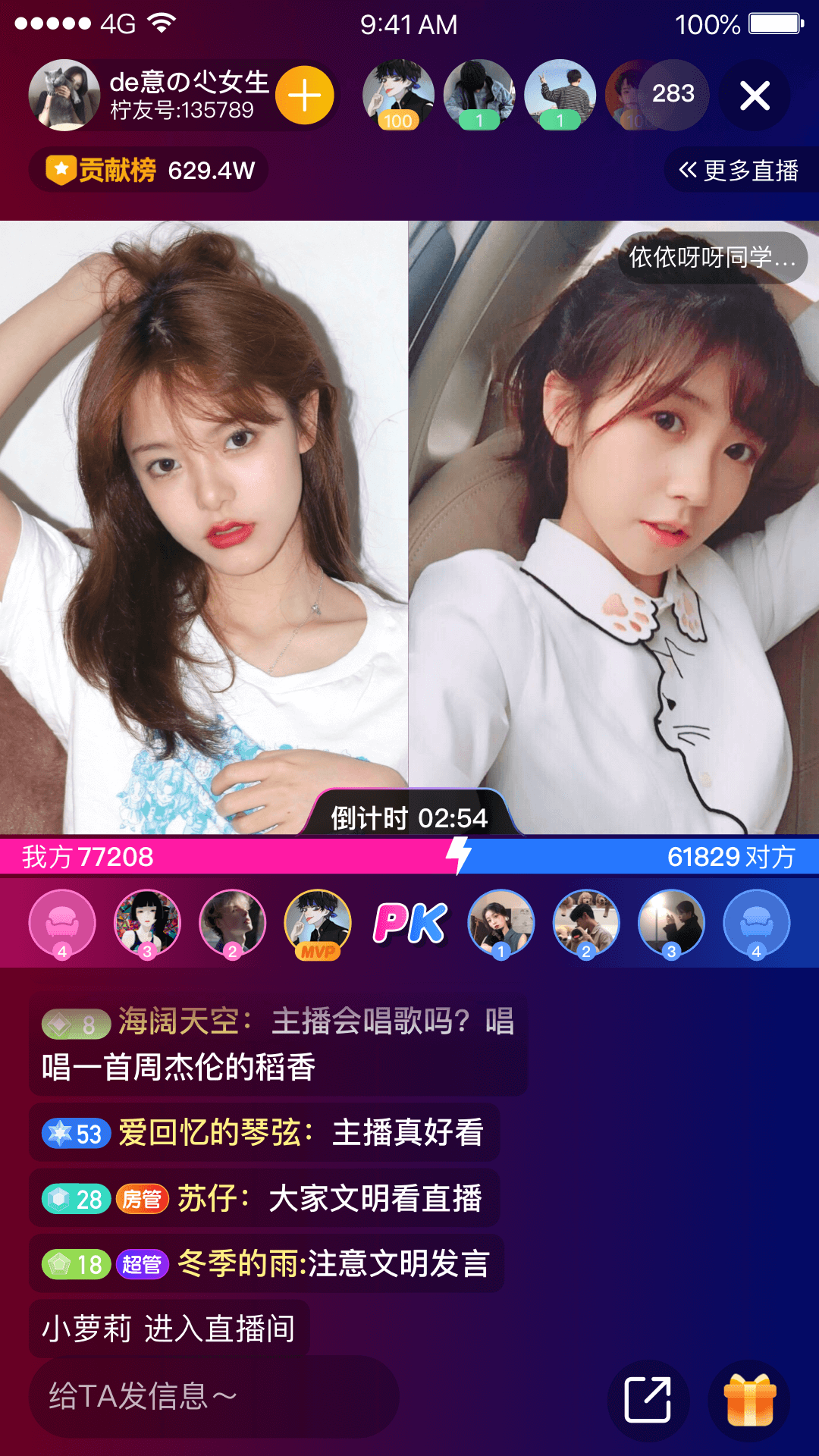The height and width of the screenshot is (1456, 819).
Task: Open the MVP contributor avatar
Action: click(318, 923)
